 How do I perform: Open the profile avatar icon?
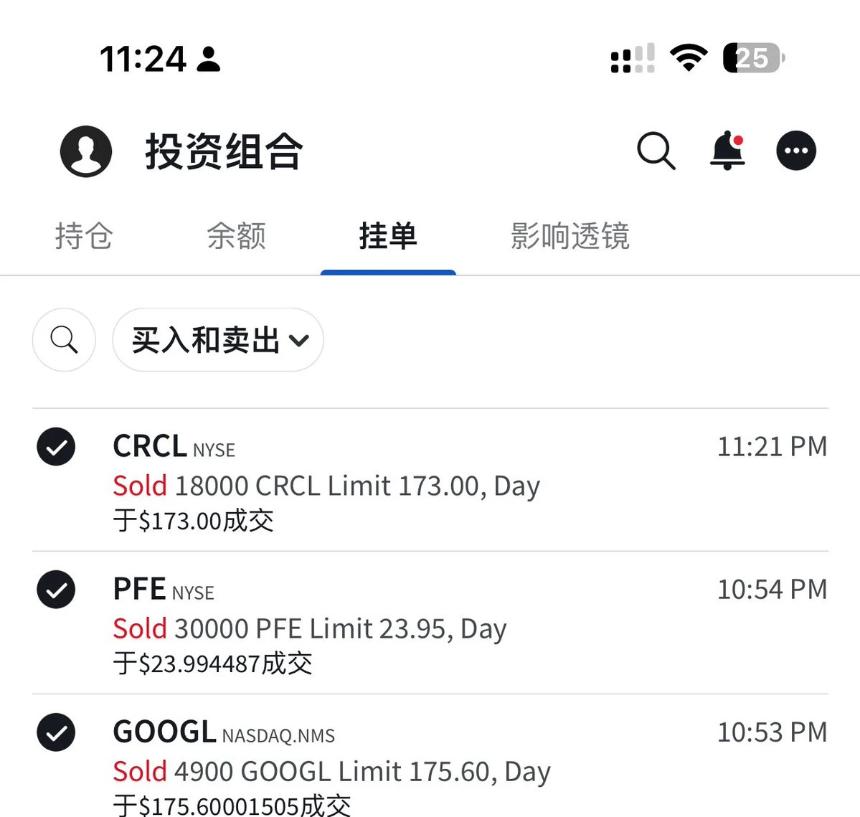point(86,152)
